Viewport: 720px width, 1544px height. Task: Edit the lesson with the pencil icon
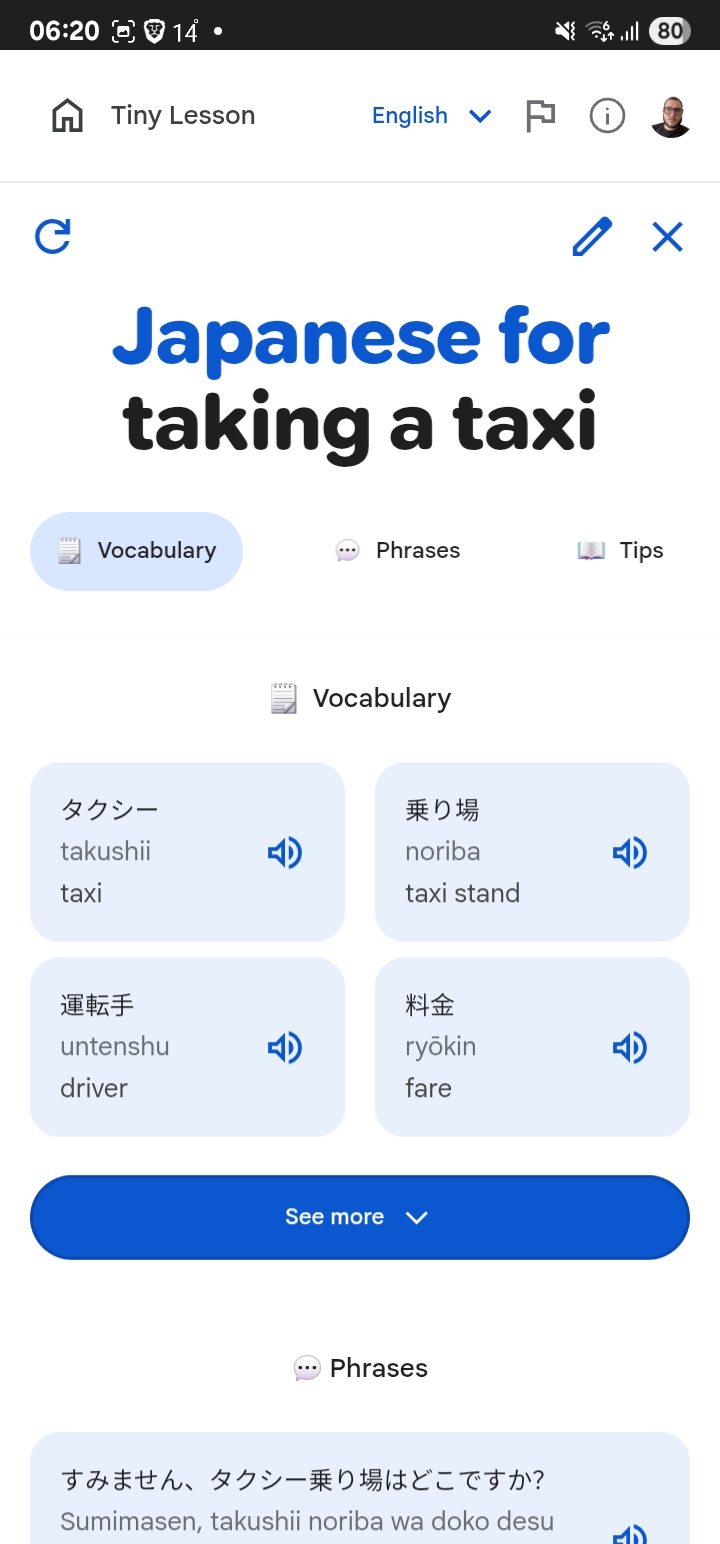pos(592,237)
